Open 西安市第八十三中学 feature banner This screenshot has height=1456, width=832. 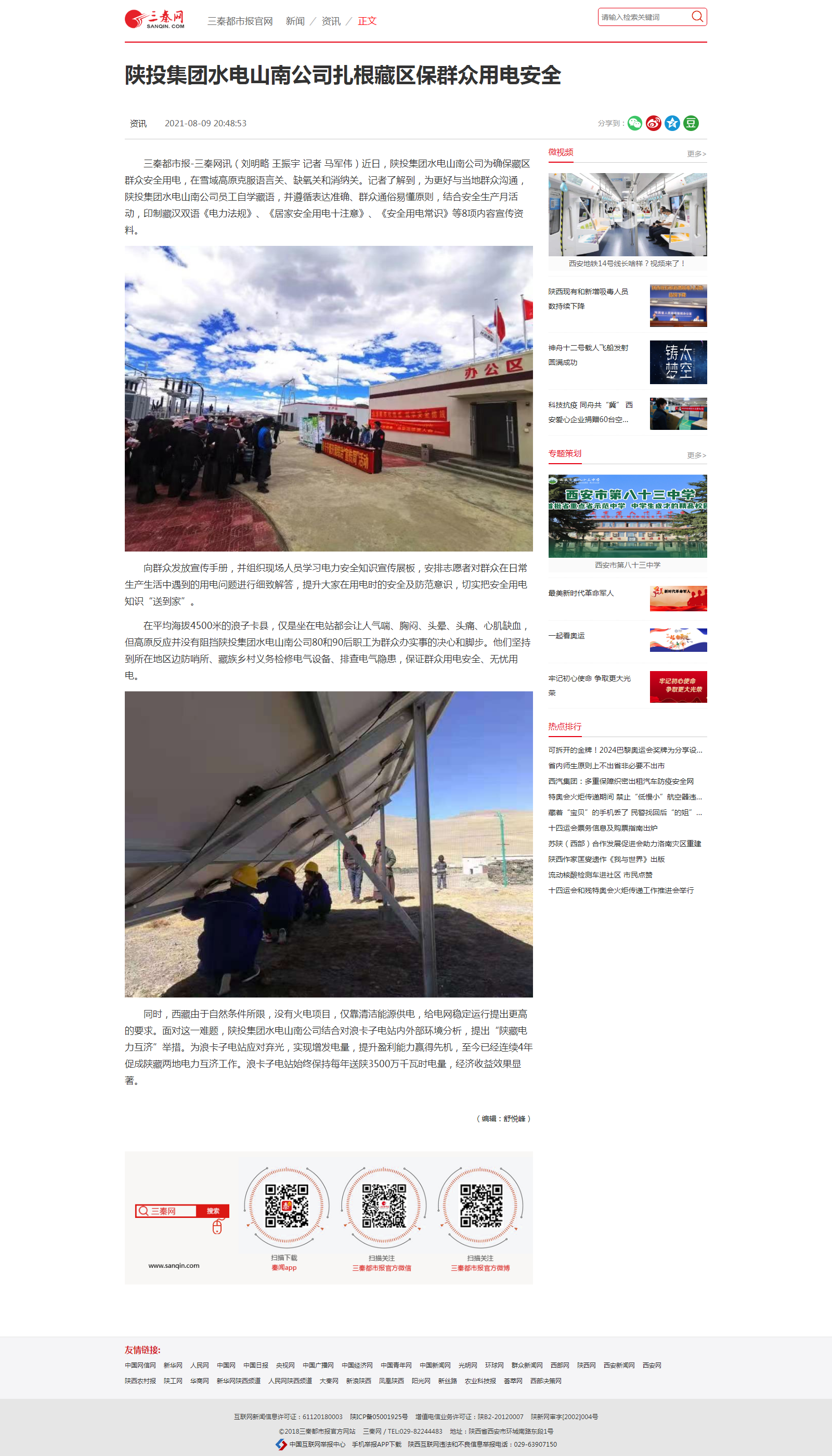(627, 516)
